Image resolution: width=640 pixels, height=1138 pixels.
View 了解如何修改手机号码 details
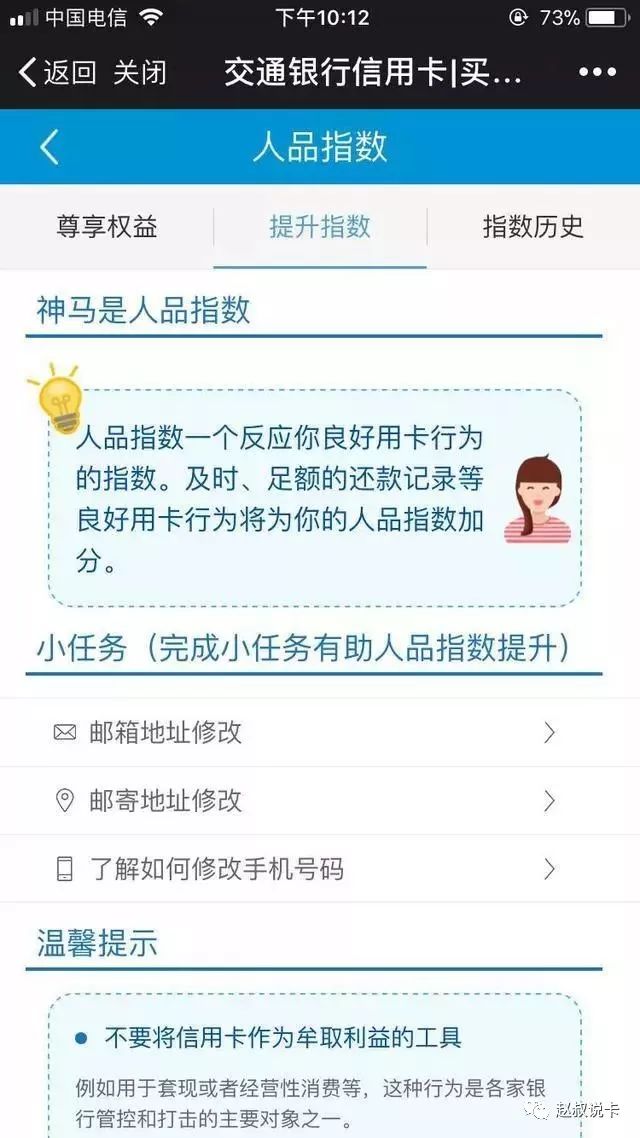[320, 869]
